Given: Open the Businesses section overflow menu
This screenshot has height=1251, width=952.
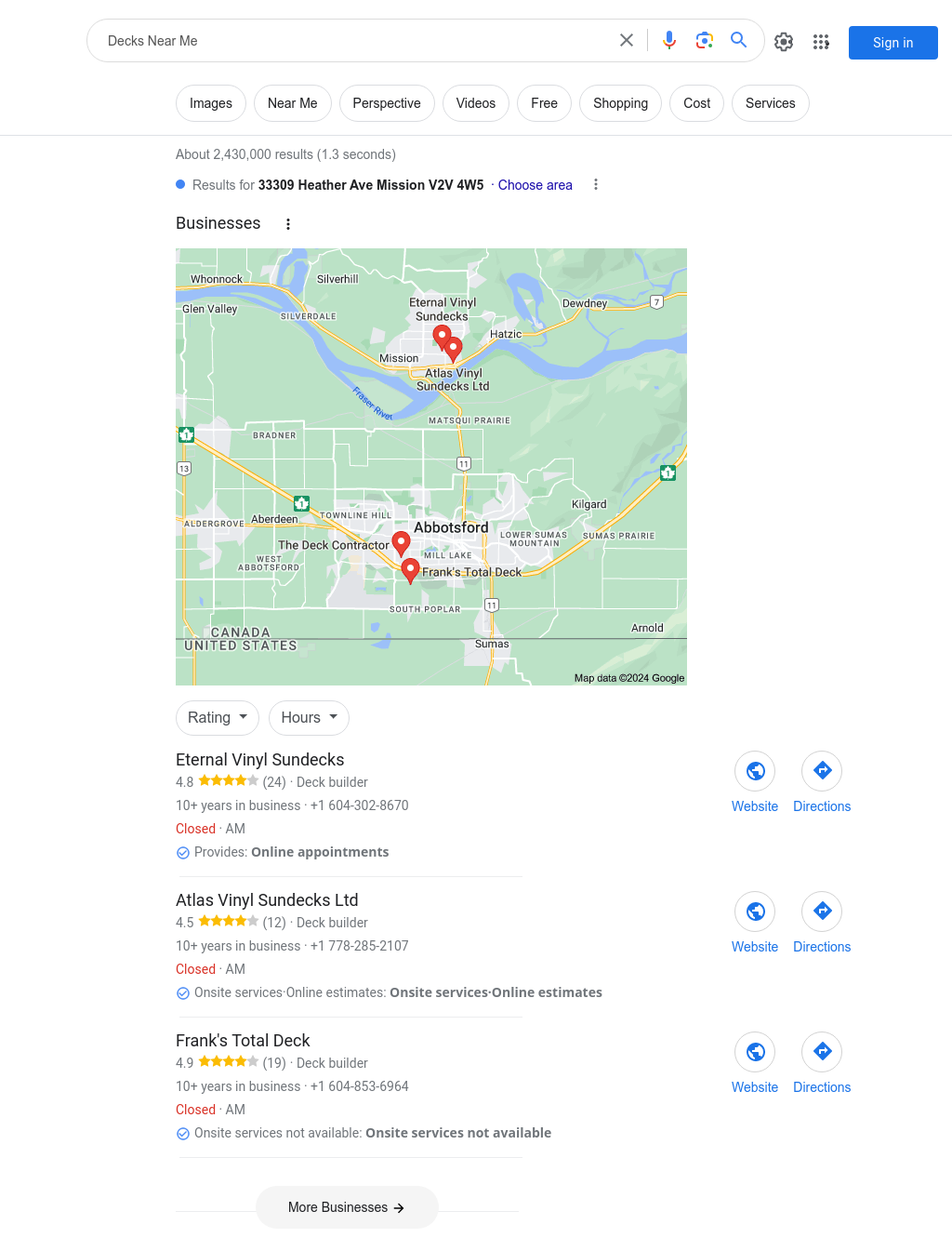Looking at the screenshot, I should pyautogui.click(x=288, y=224).
